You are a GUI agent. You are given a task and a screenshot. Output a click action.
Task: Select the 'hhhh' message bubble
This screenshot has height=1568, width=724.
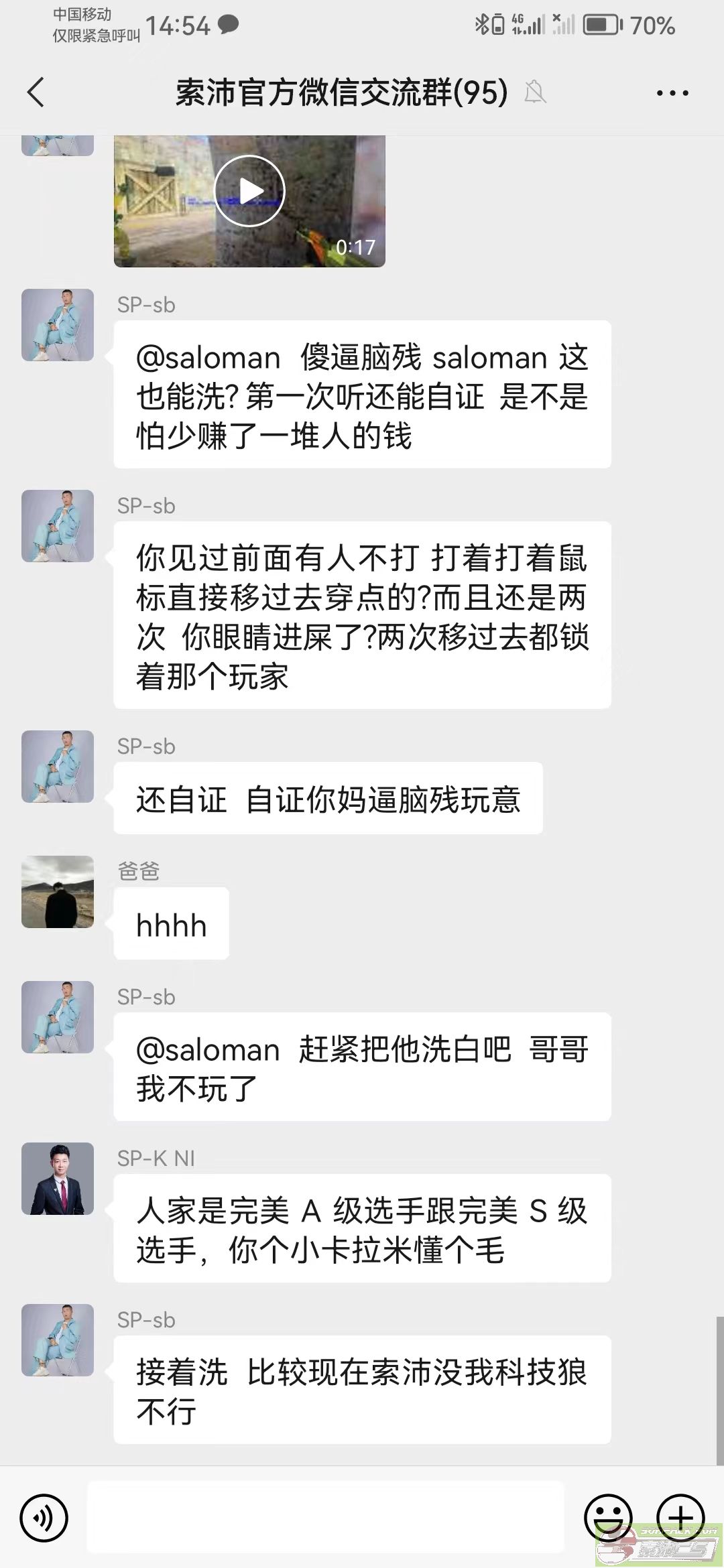171,925
